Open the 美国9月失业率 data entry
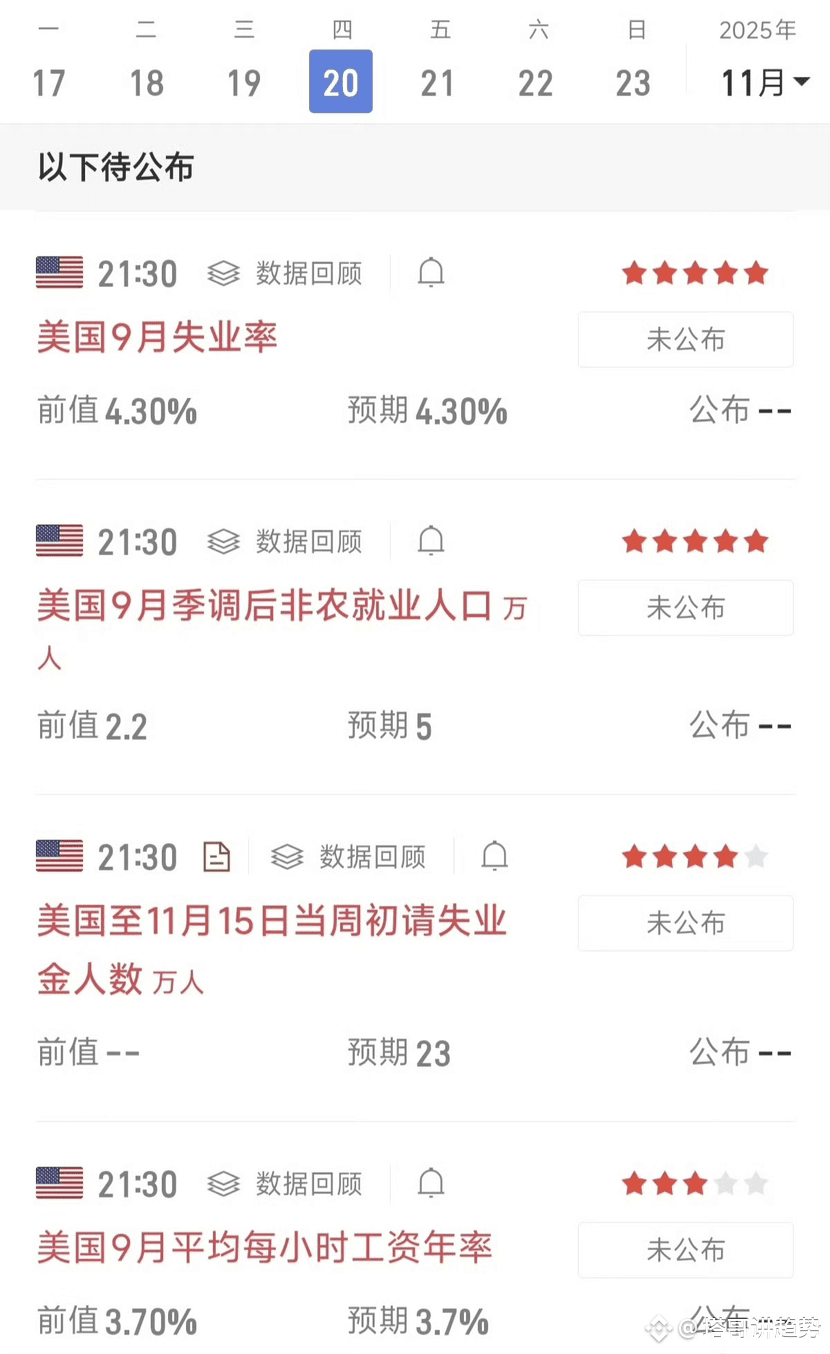This screenshot has width=830, height=1354. click(x=157, y=338)
